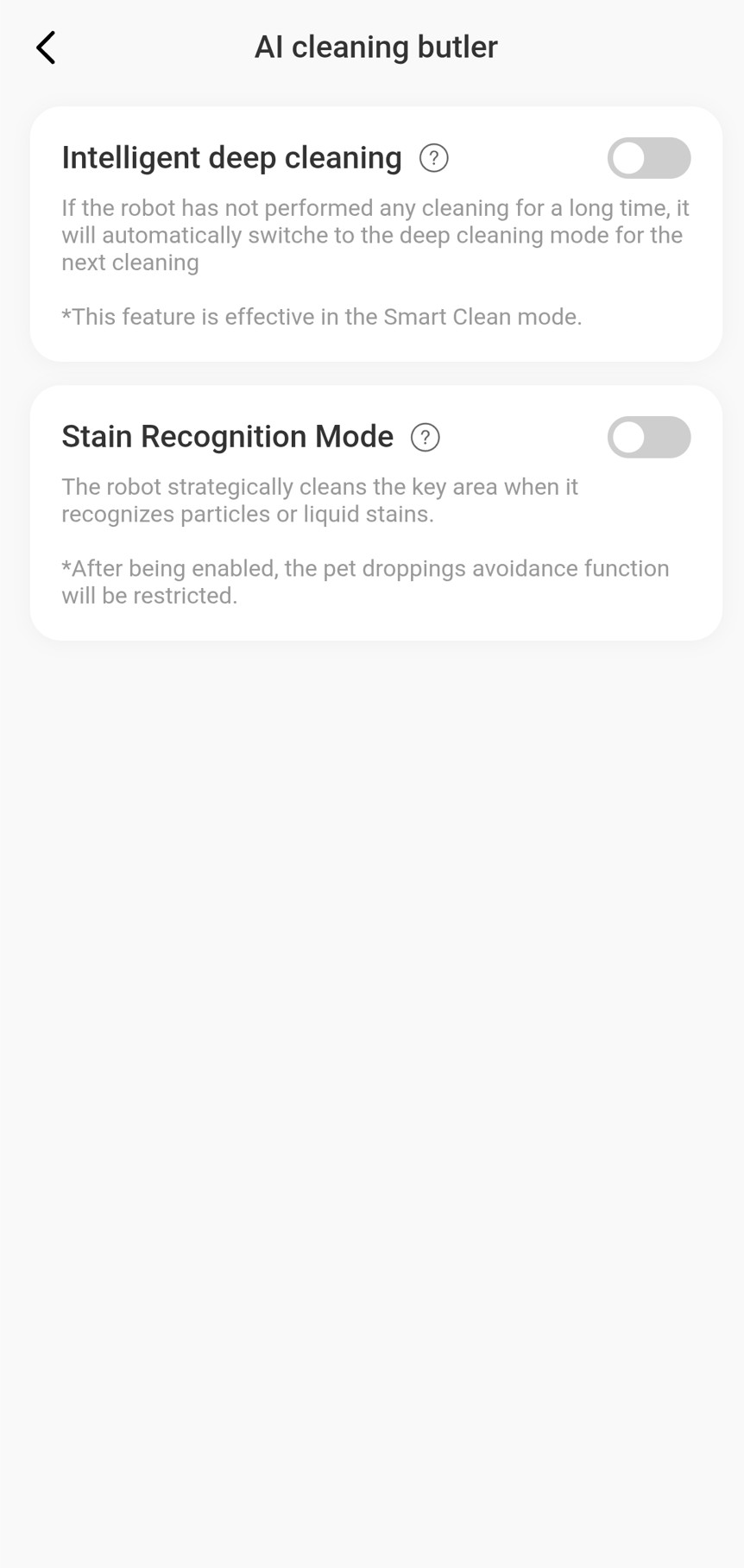Open help icon beside Stain Recognition Mode
Viewport: 744px width, 1568px height.
pos(425,437)
